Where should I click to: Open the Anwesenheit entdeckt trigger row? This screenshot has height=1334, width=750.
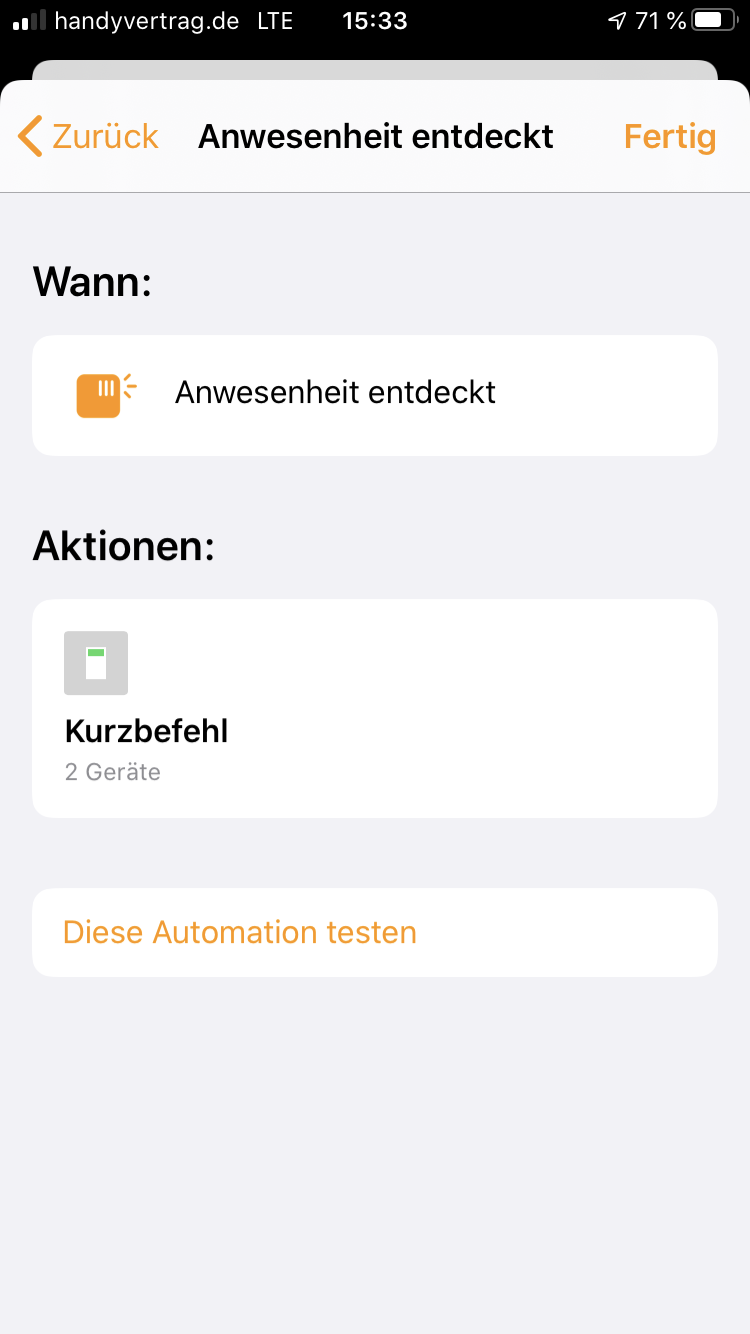374,393
